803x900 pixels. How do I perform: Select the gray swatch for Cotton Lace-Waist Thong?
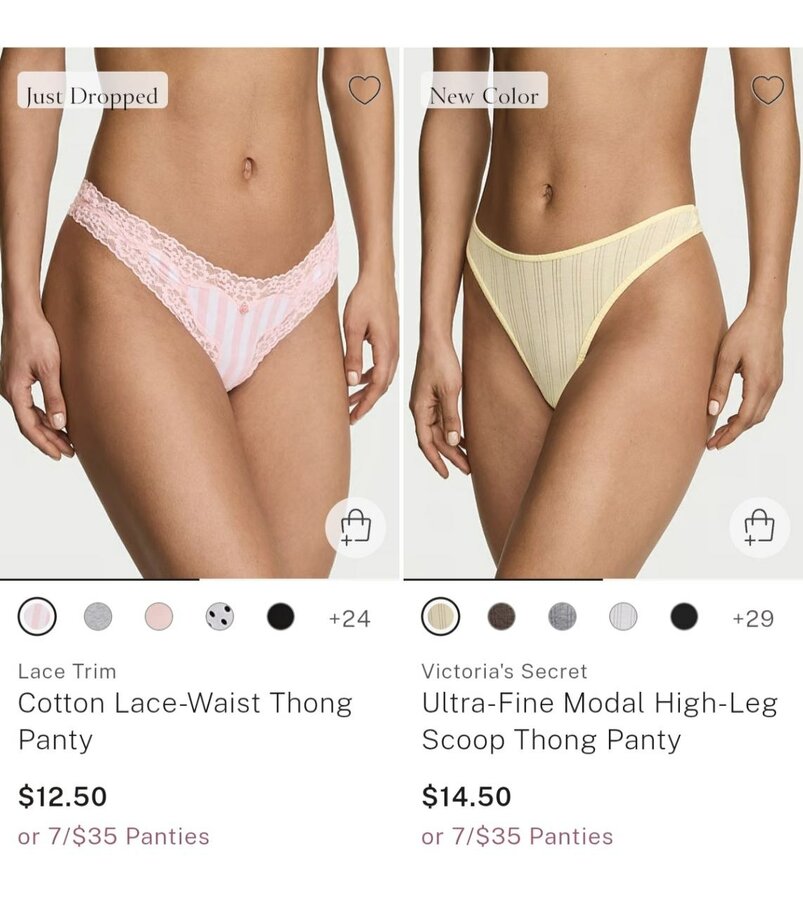tap(98, 617)
